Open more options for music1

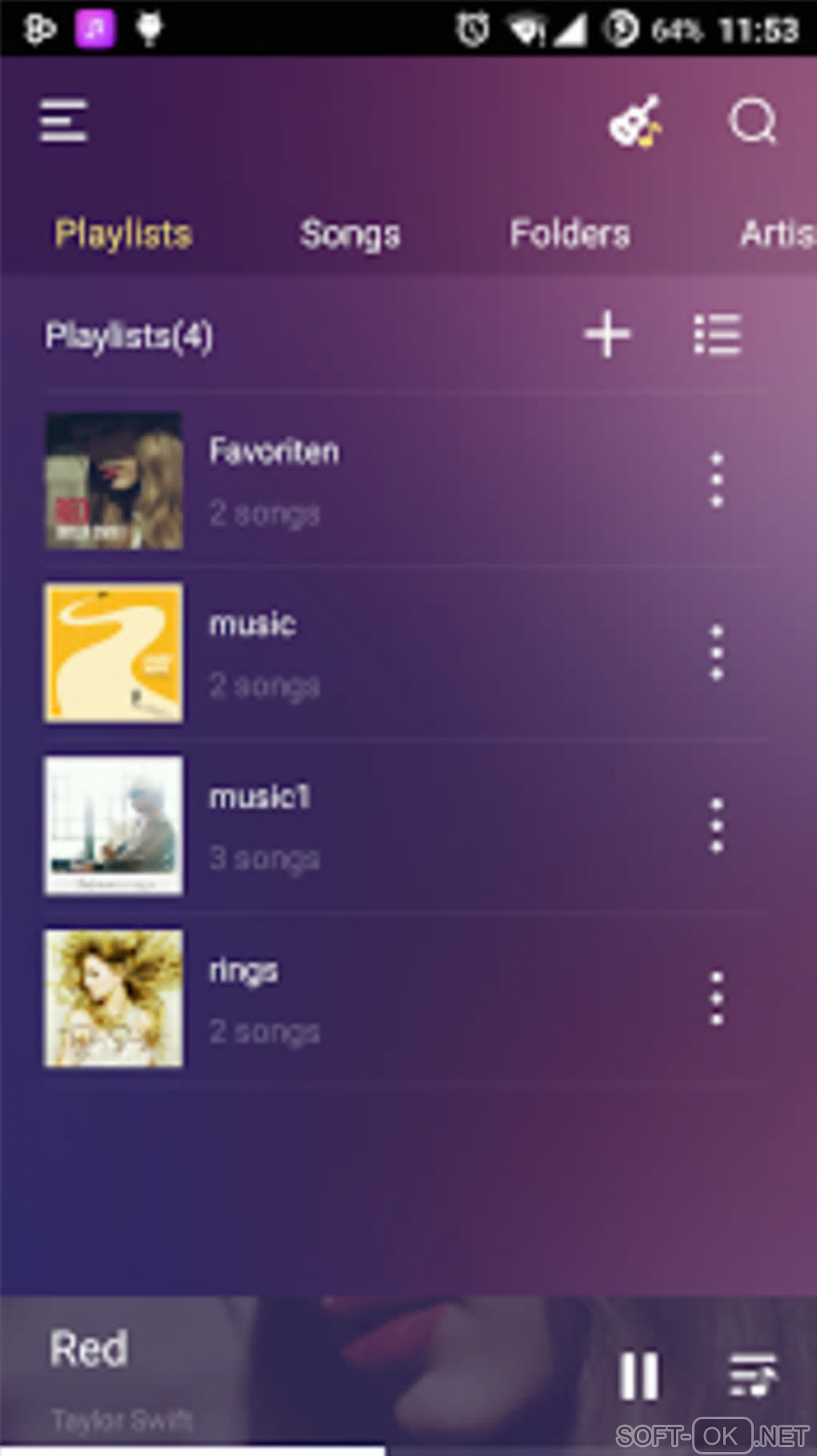coord(717,825)
